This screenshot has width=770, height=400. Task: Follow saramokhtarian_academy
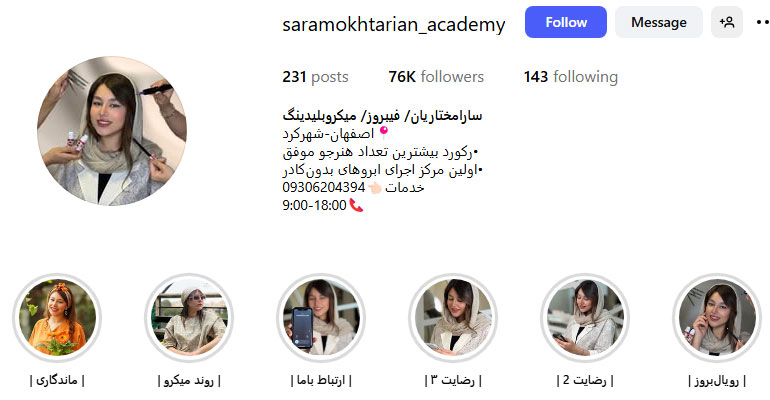pyautogui.click(x=565, y=22)
